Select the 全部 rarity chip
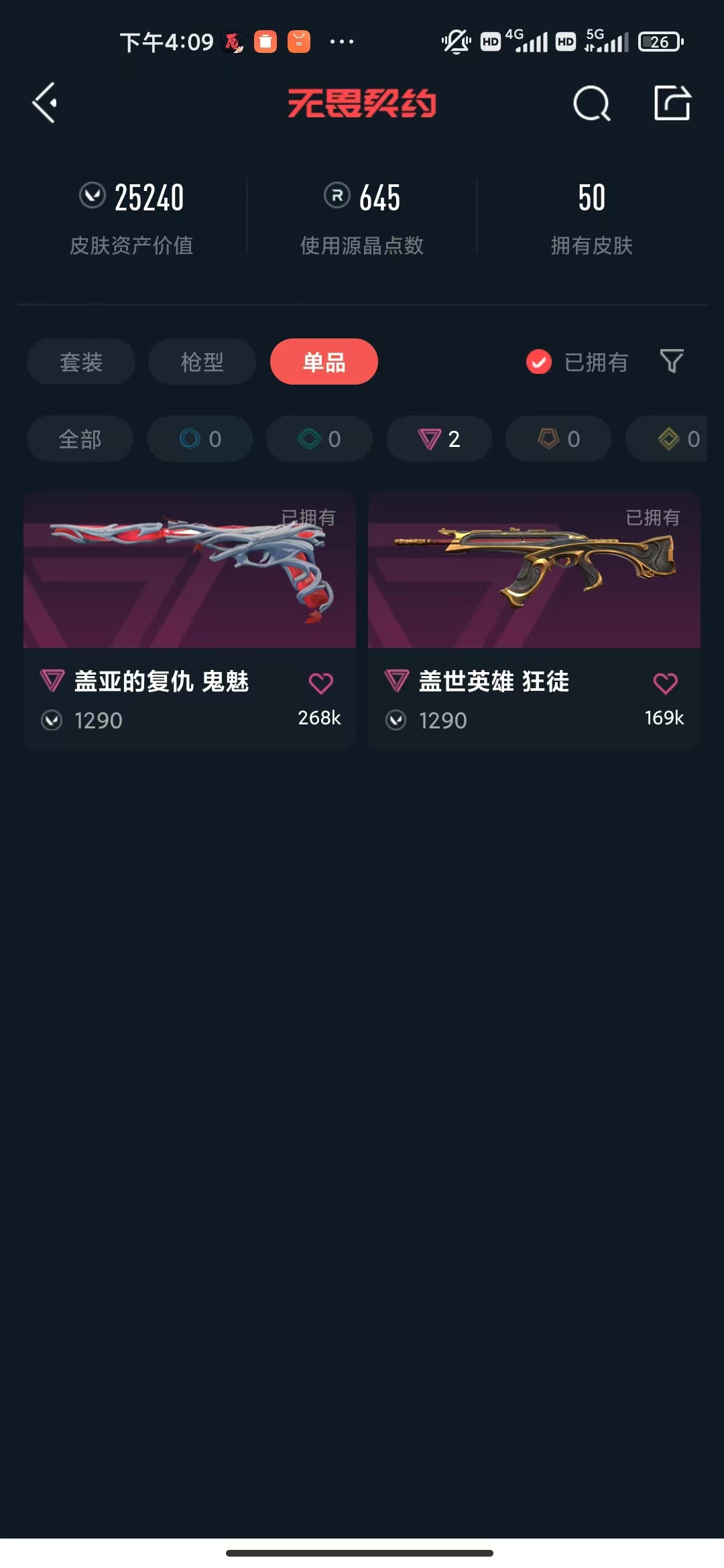 [80, 439]
